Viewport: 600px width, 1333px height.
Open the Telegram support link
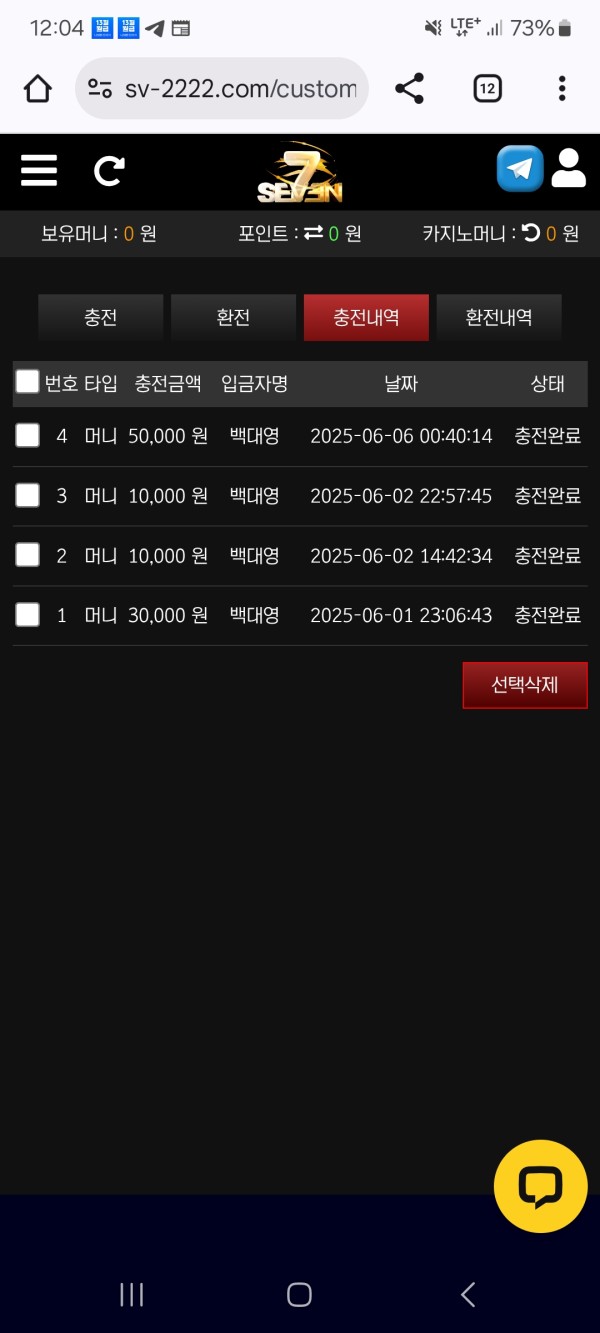click(x=520, y=169)
